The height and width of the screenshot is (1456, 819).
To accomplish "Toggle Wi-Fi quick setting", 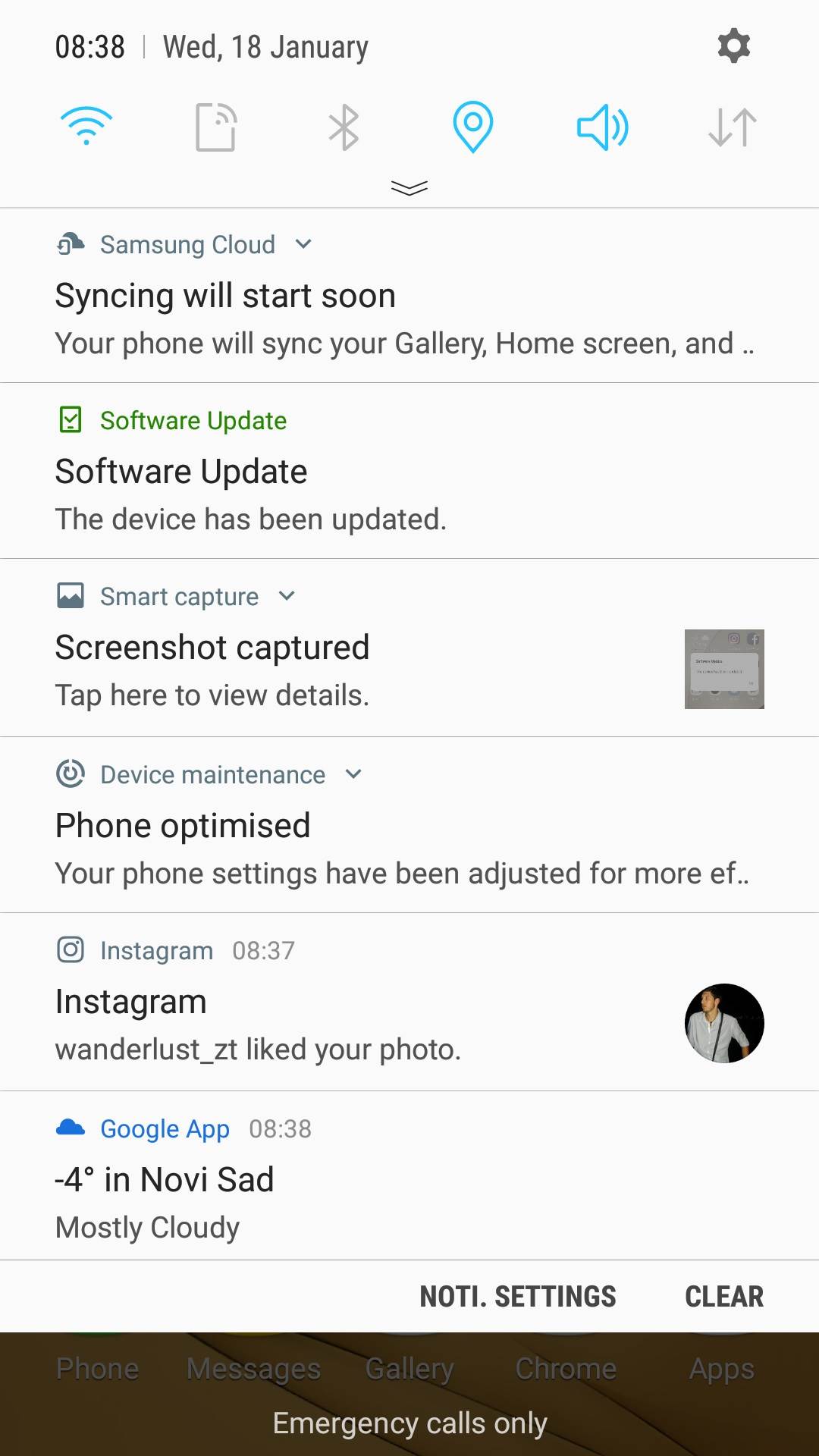I will (x=86, y=126).
